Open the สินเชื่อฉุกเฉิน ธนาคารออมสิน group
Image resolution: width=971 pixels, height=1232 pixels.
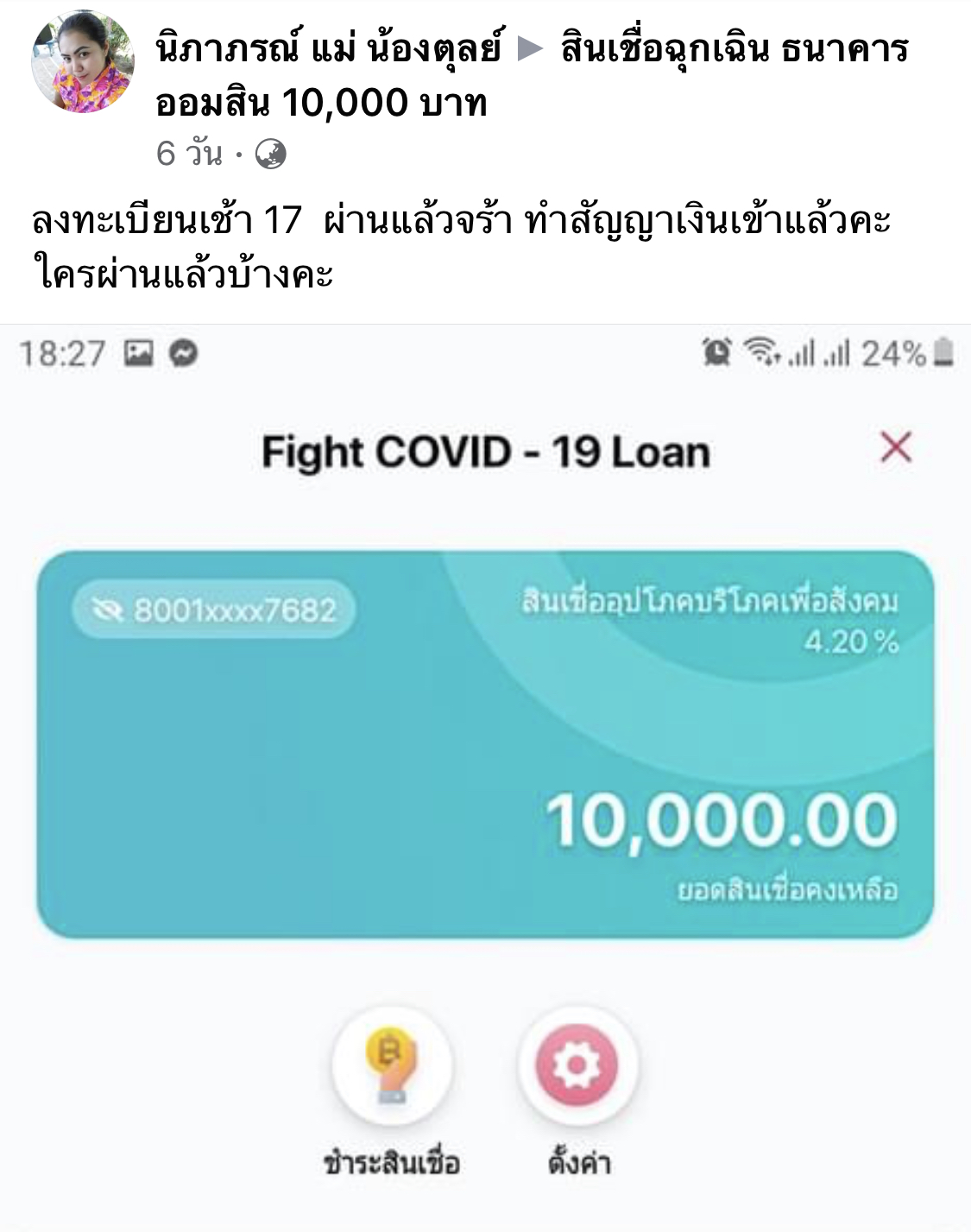pyautogui.click(x=734, y=48)
